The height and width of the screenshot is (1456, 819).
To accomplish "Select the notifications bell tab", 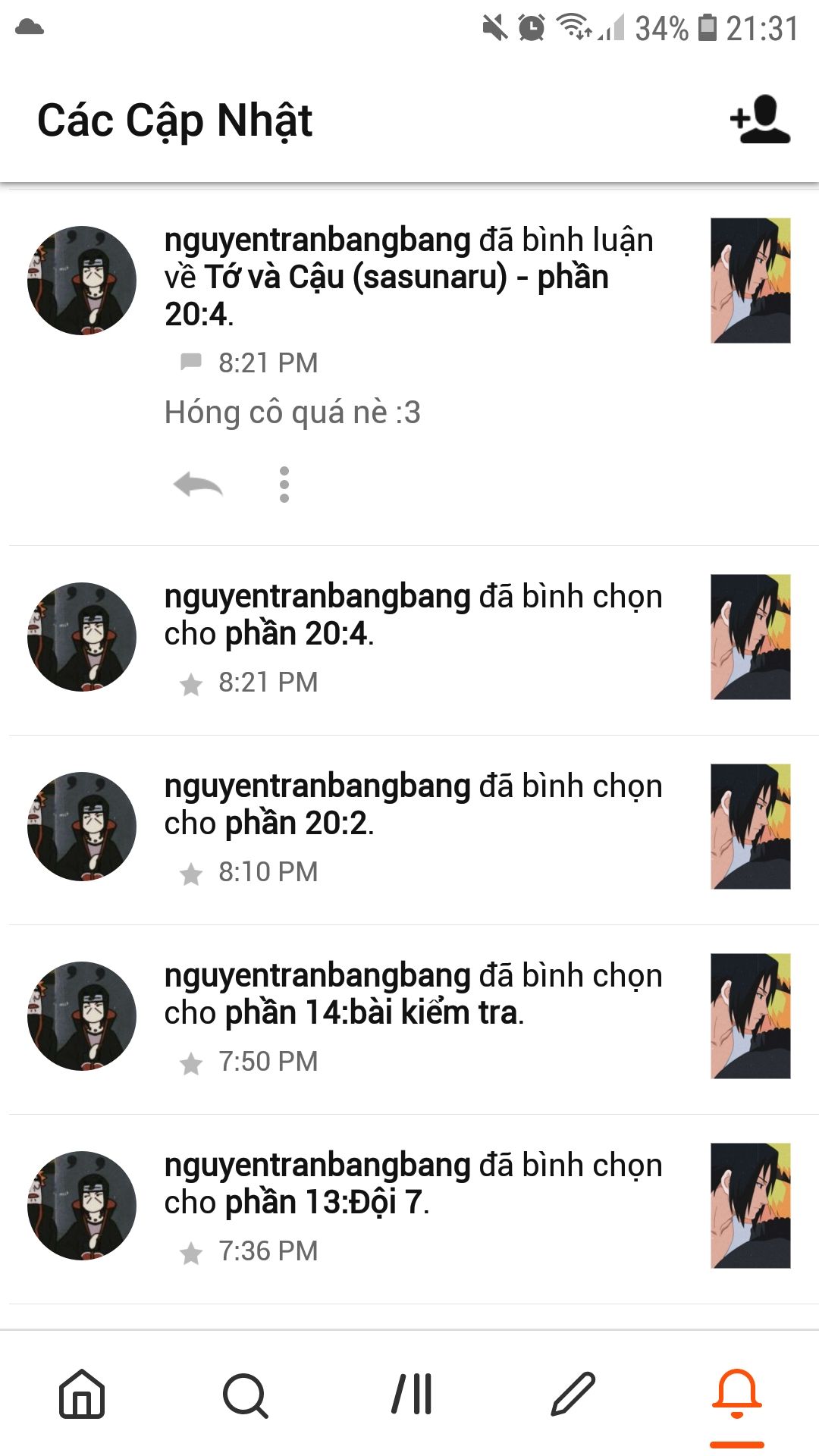I will point(736,1394).
